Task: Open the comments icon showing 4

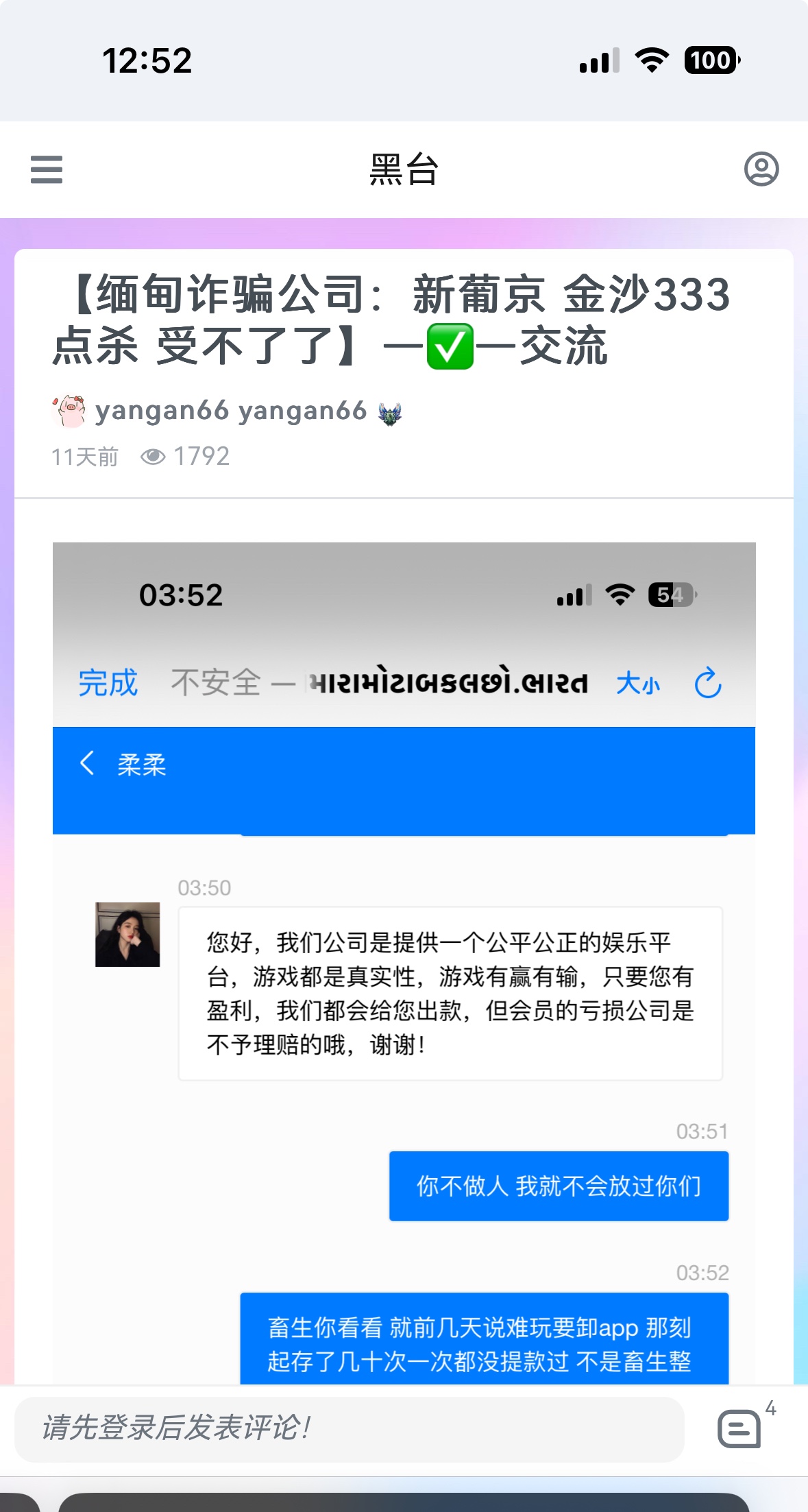Action: (740, 1429)
